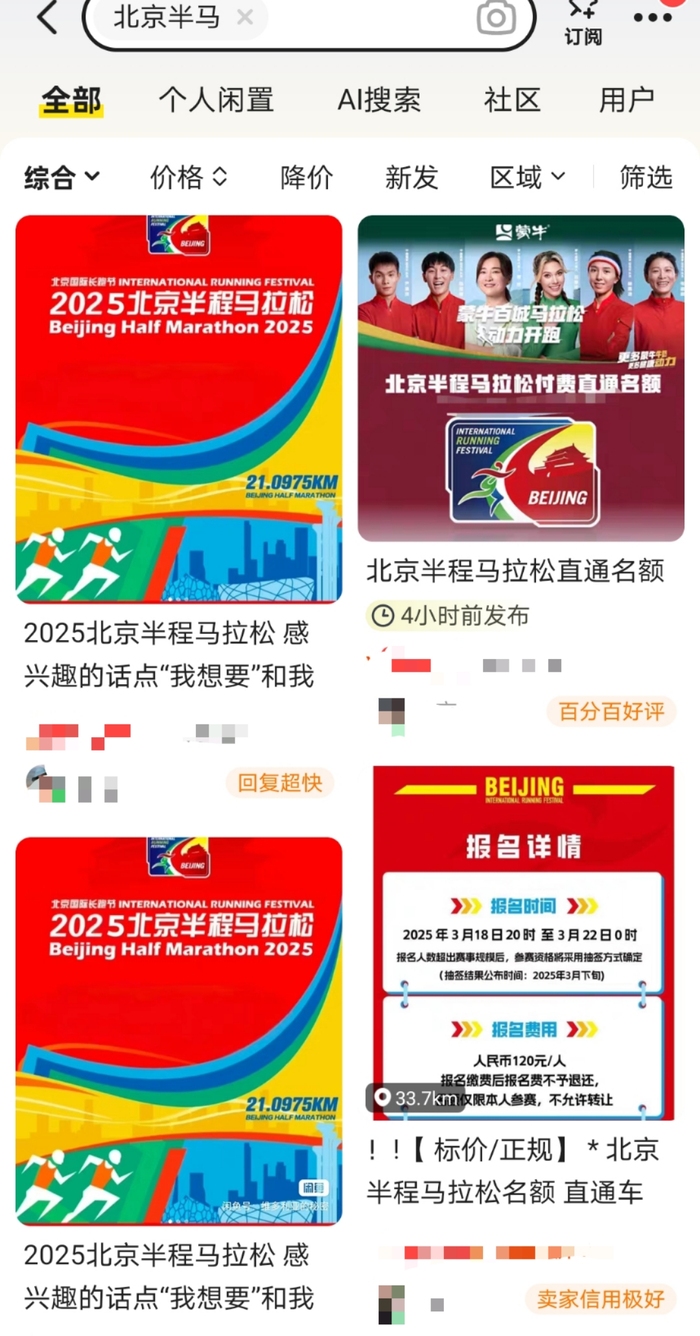Subscribe to this search via 订阅
Screen dimensions: 700x1336
tap(583, 24)
